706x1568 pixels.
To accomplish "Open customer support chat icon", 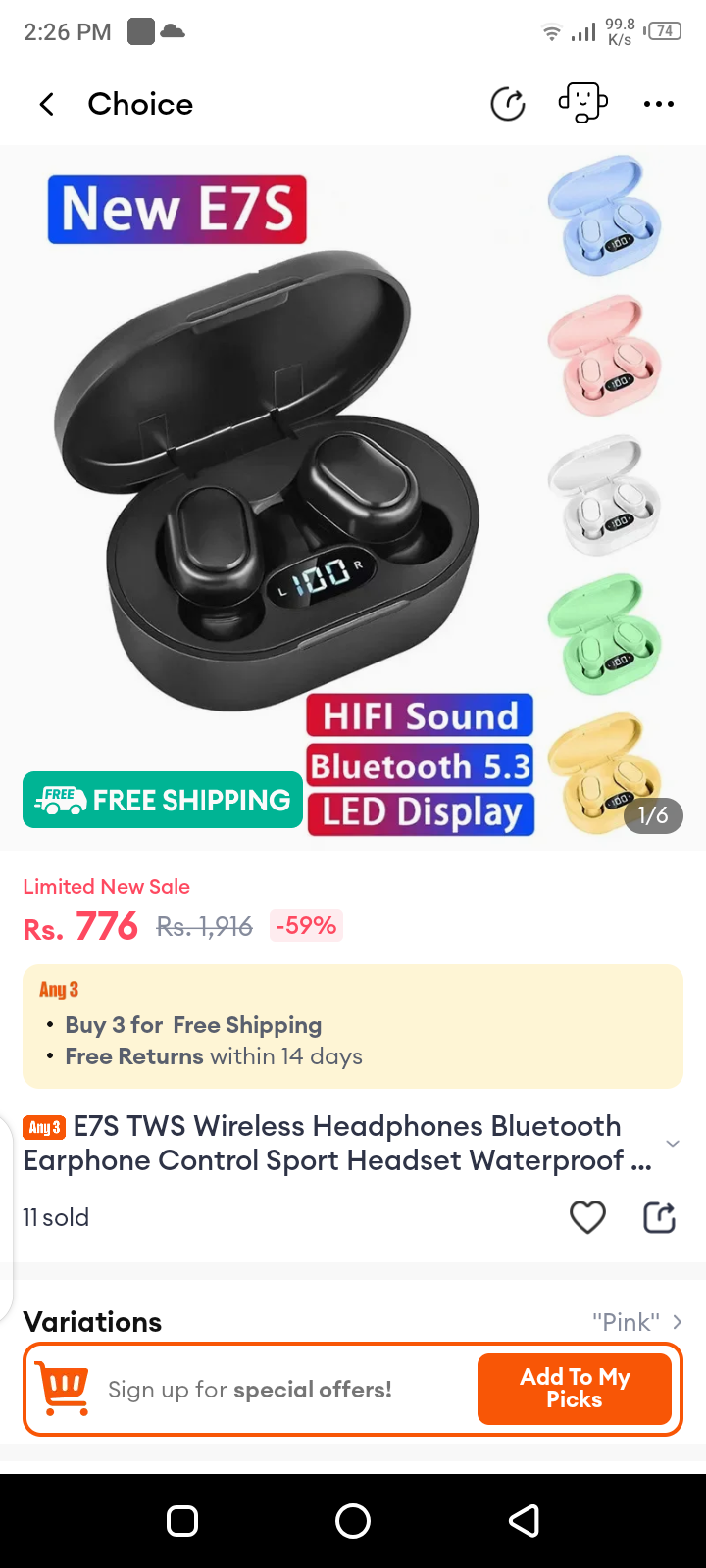I will point(582,103).
